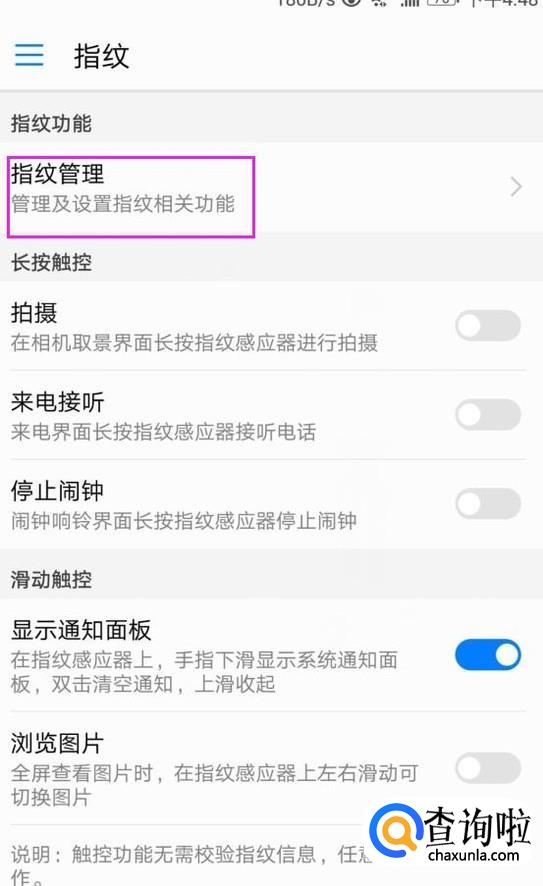543x886 pixels.
Task: Toggle 停止闹钟 on
Action: [x=488, y=503]
